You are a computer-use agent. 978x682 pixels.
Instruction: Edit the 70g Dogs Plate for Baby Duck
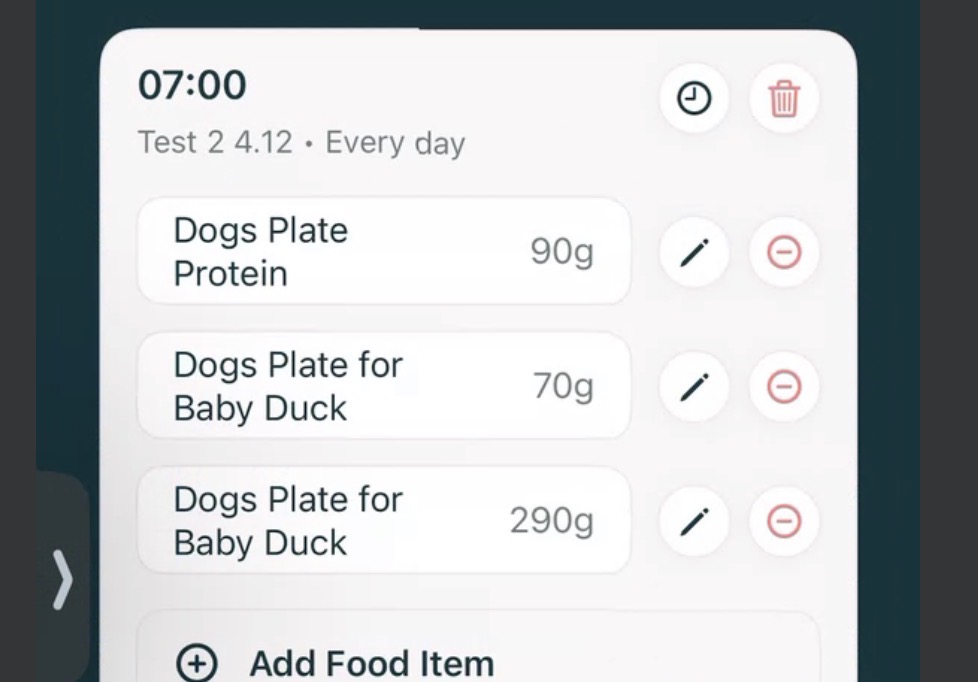pos(694,386)
